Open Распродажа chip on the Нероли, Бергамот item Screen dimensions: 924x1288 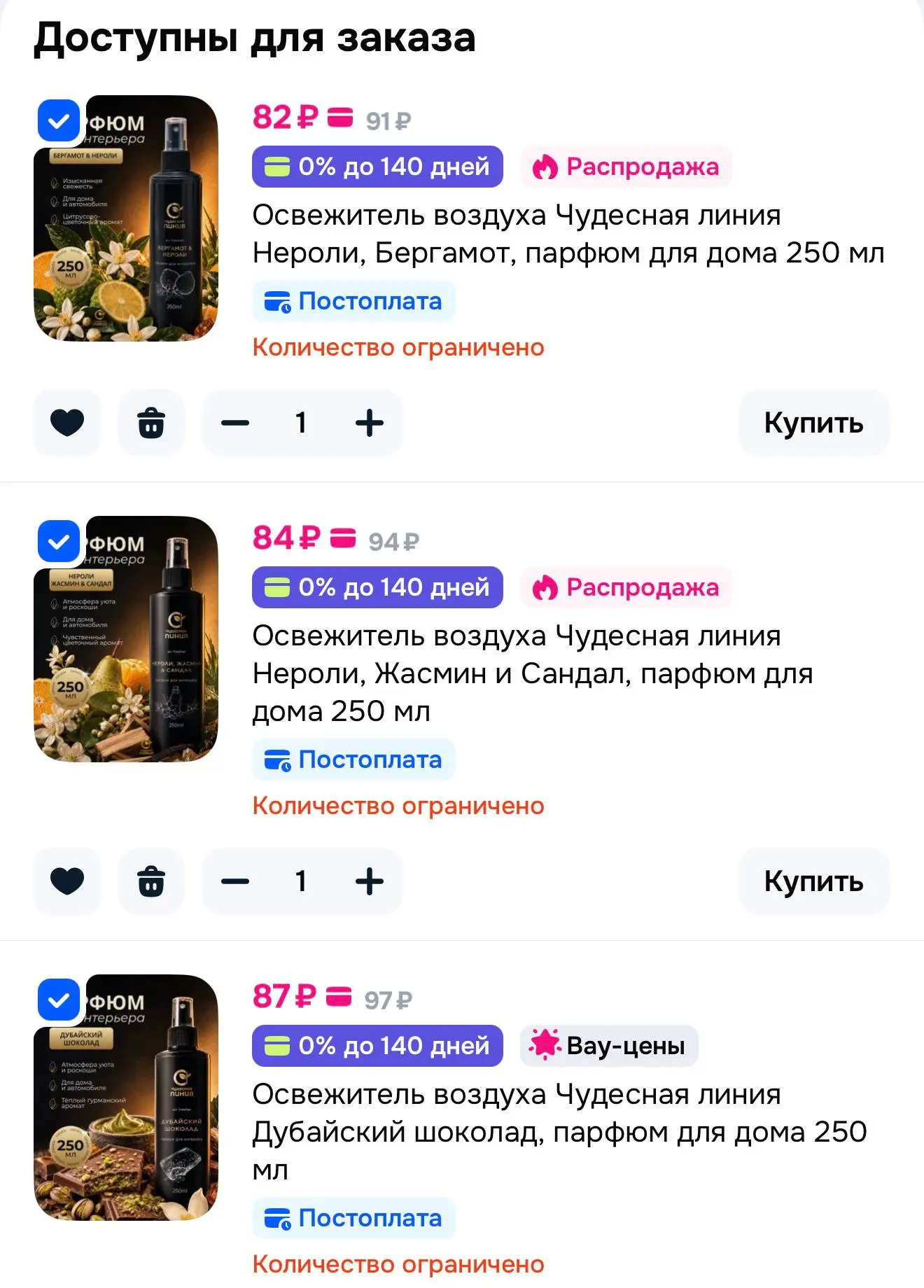click(626, 167)
